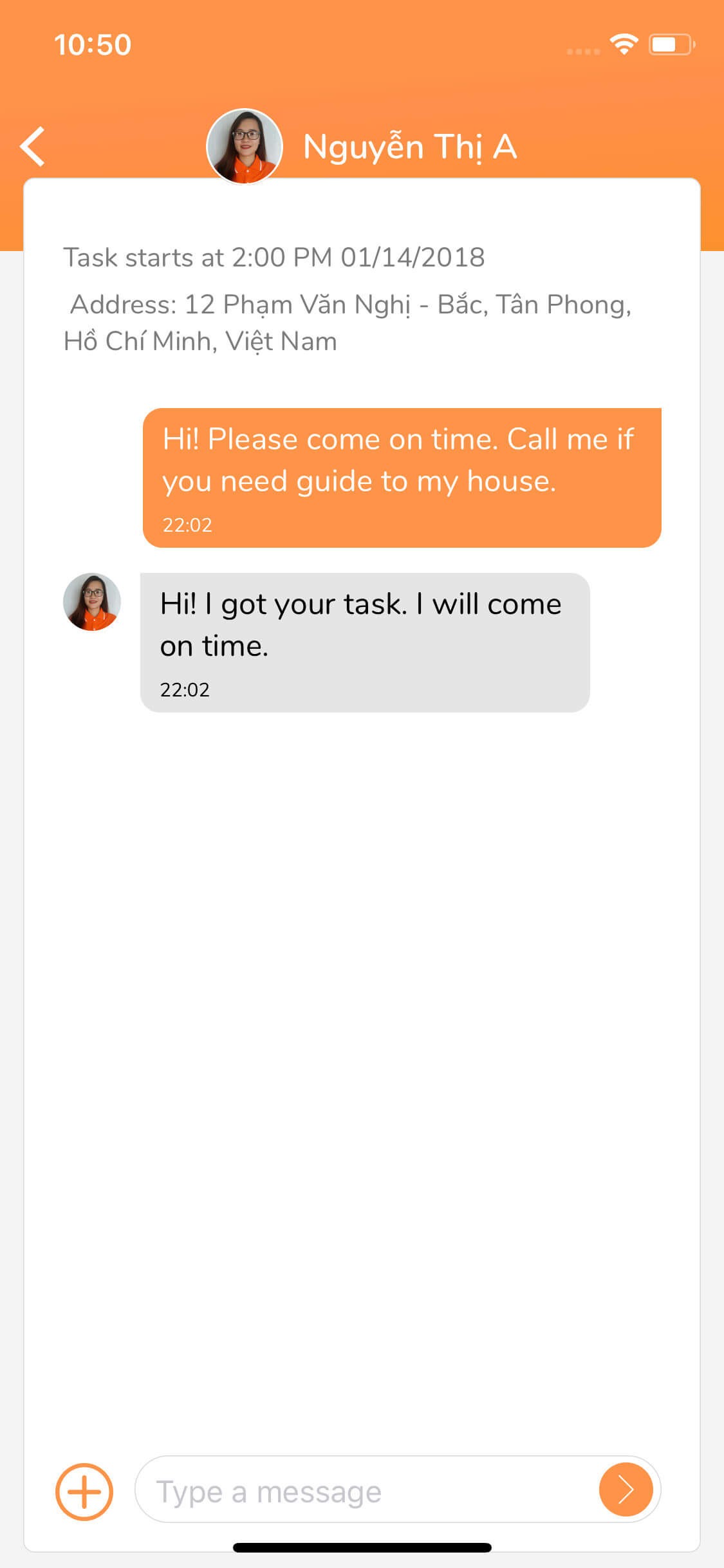Go back from the chat

pyautogui.click(x=33, y=147)
